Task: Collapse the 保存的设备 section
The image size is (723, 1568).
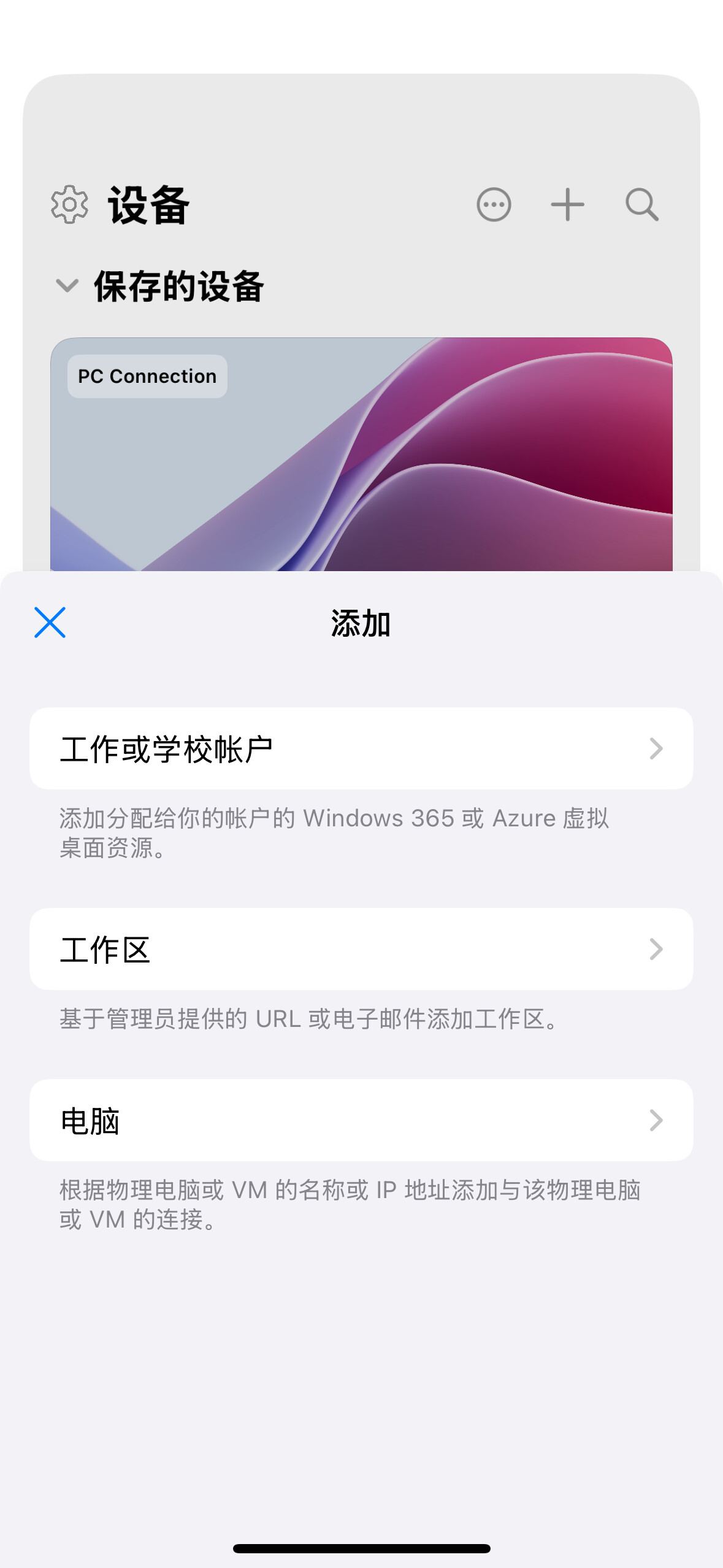Action: [67, 286]
